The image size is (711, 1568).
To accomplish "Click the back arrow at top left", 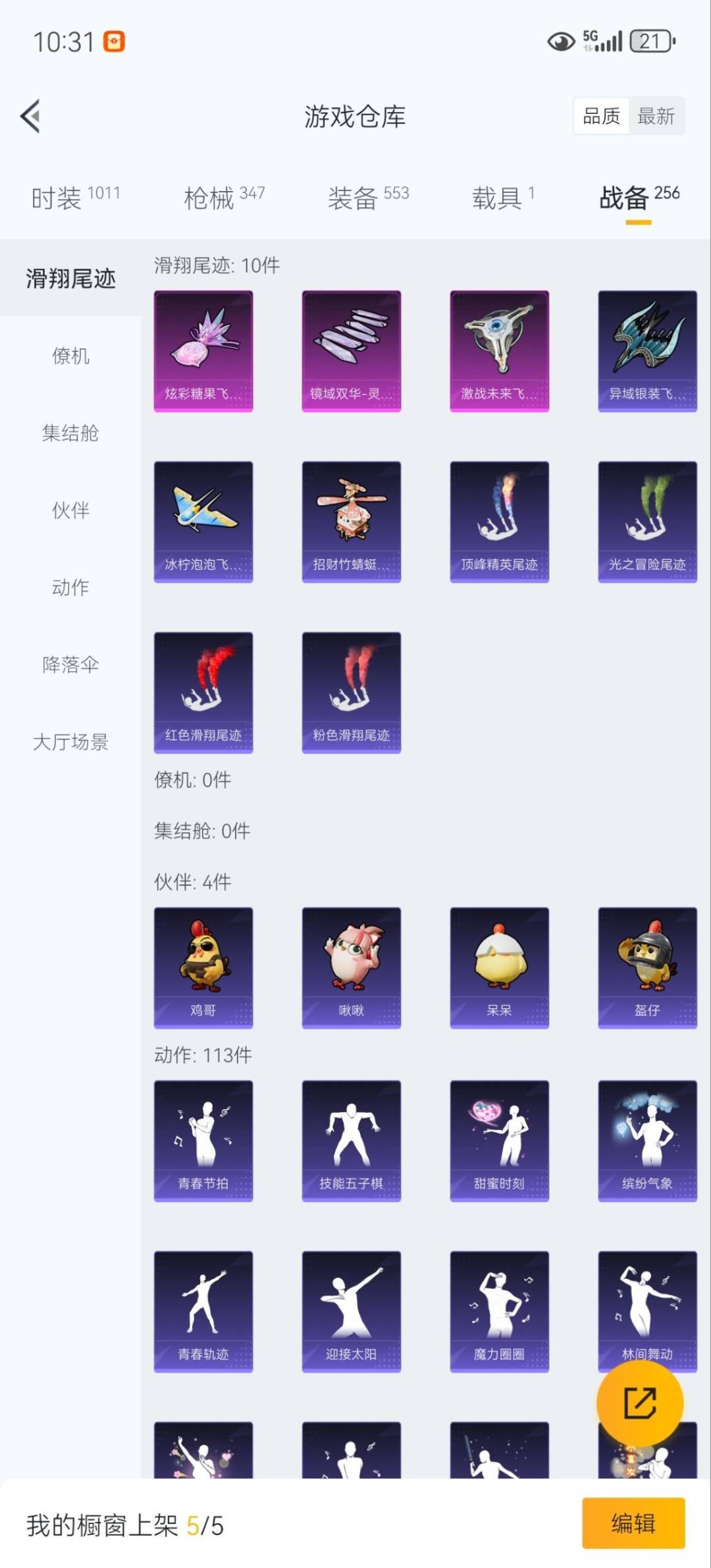I will [30, 116].
